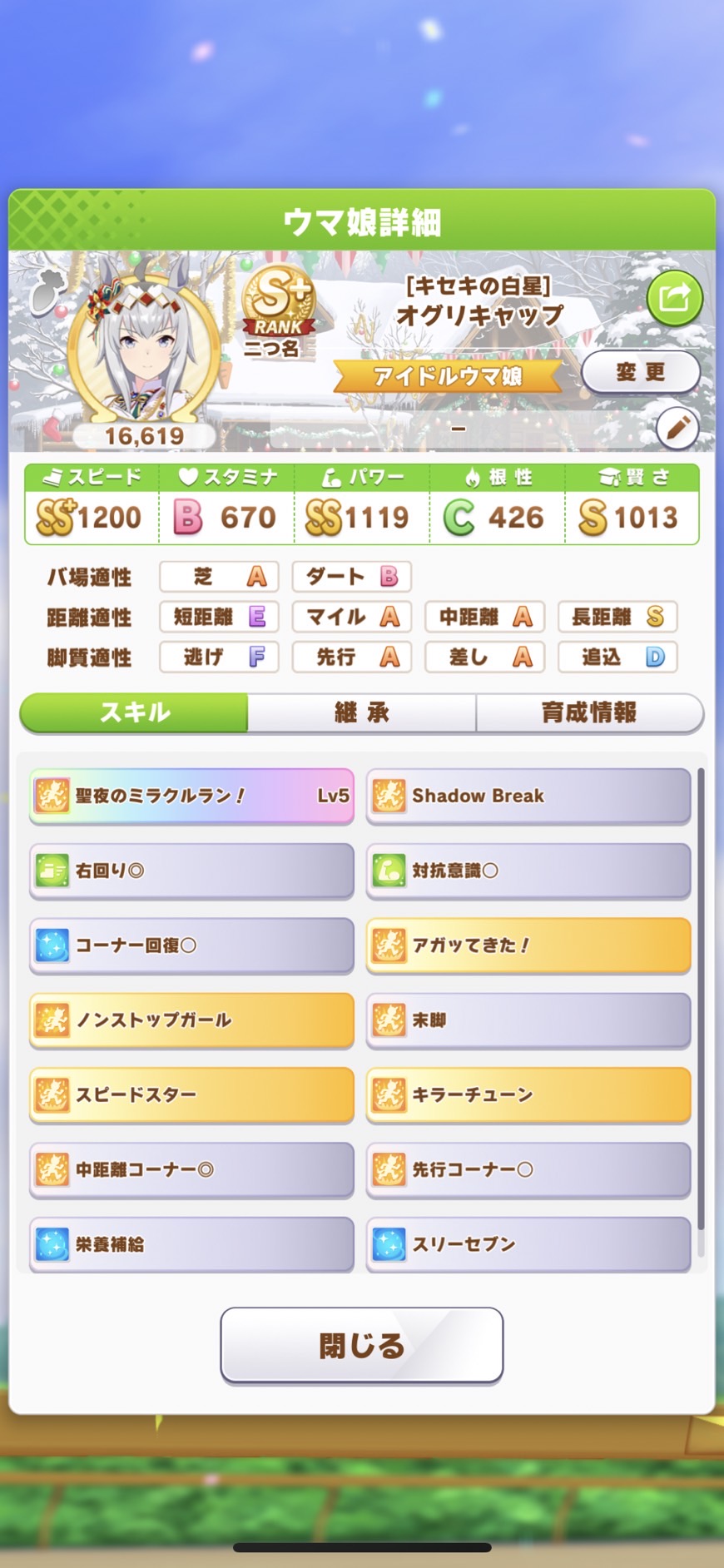
Task: Switch to the 継承 tab
Action: tap(361, 712)
